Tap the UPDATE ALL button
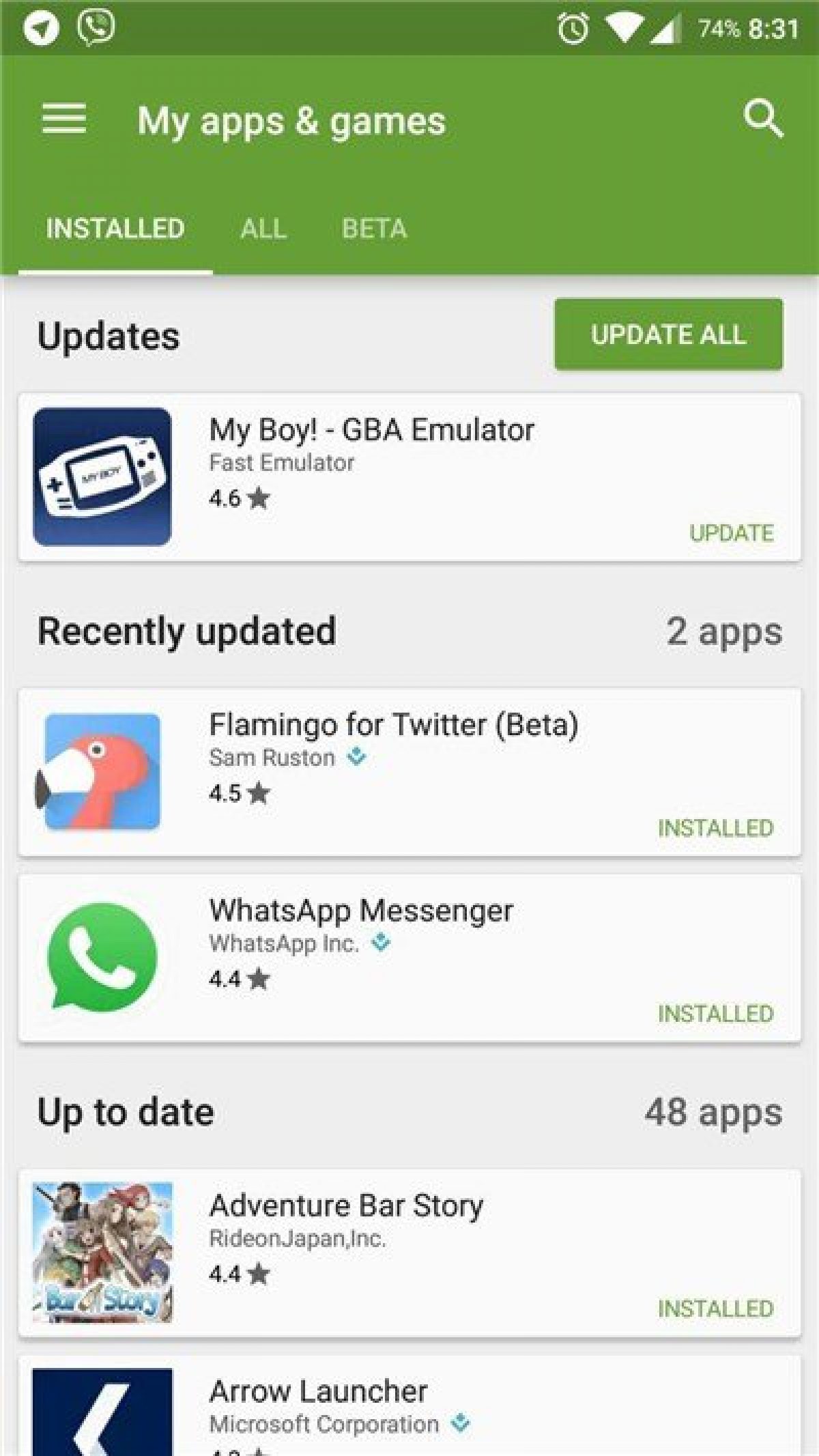This screenshot has height=1456, width=819. pyautogui.click(x=668, y=334)
